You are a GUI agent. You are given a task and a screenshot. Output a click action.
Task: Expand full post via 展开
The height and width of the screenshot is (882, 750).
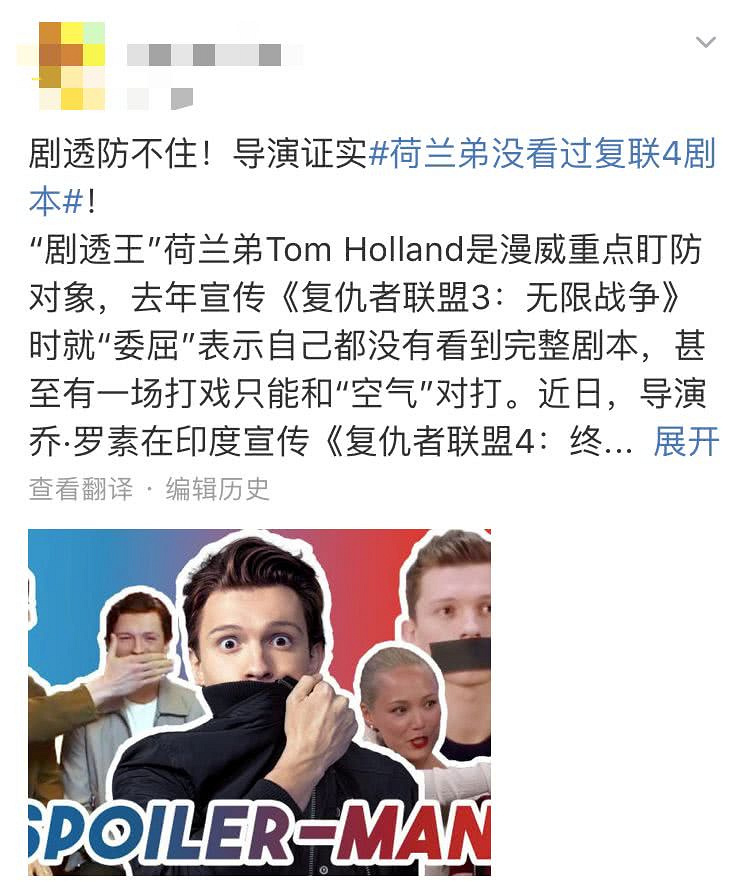686,442
